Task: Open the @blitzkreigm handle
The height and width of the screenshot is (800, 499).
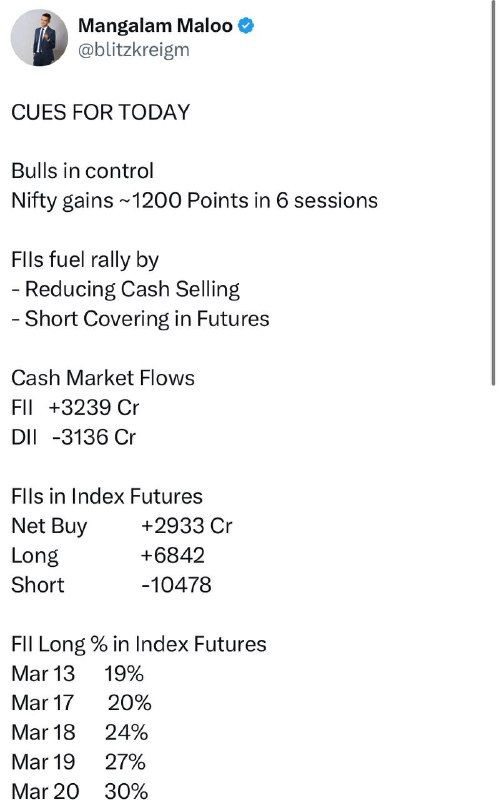Action: pyautogui.click(x=134, y=50)
